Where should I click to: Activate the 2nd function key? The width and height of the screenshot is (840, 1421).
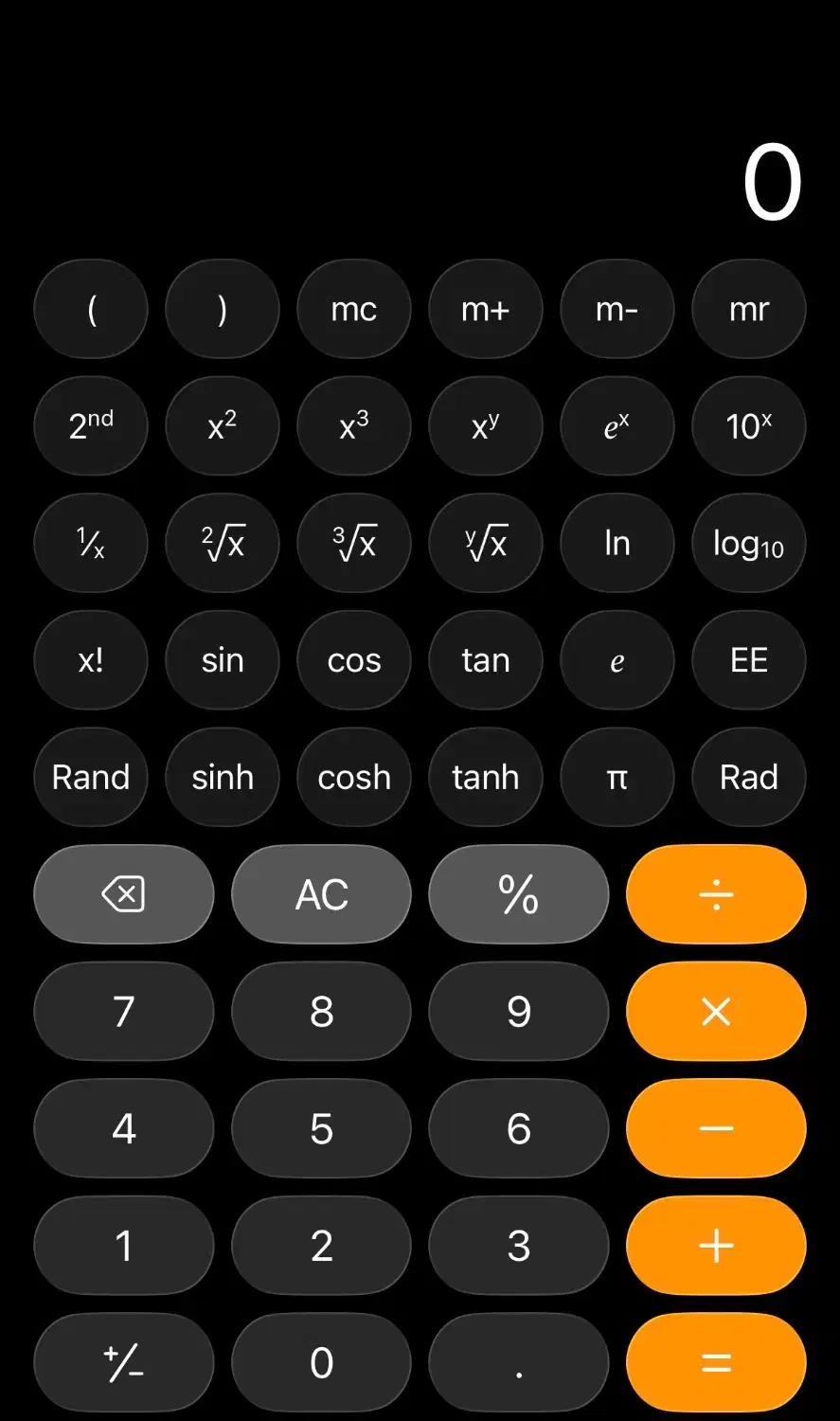(91, 426)
